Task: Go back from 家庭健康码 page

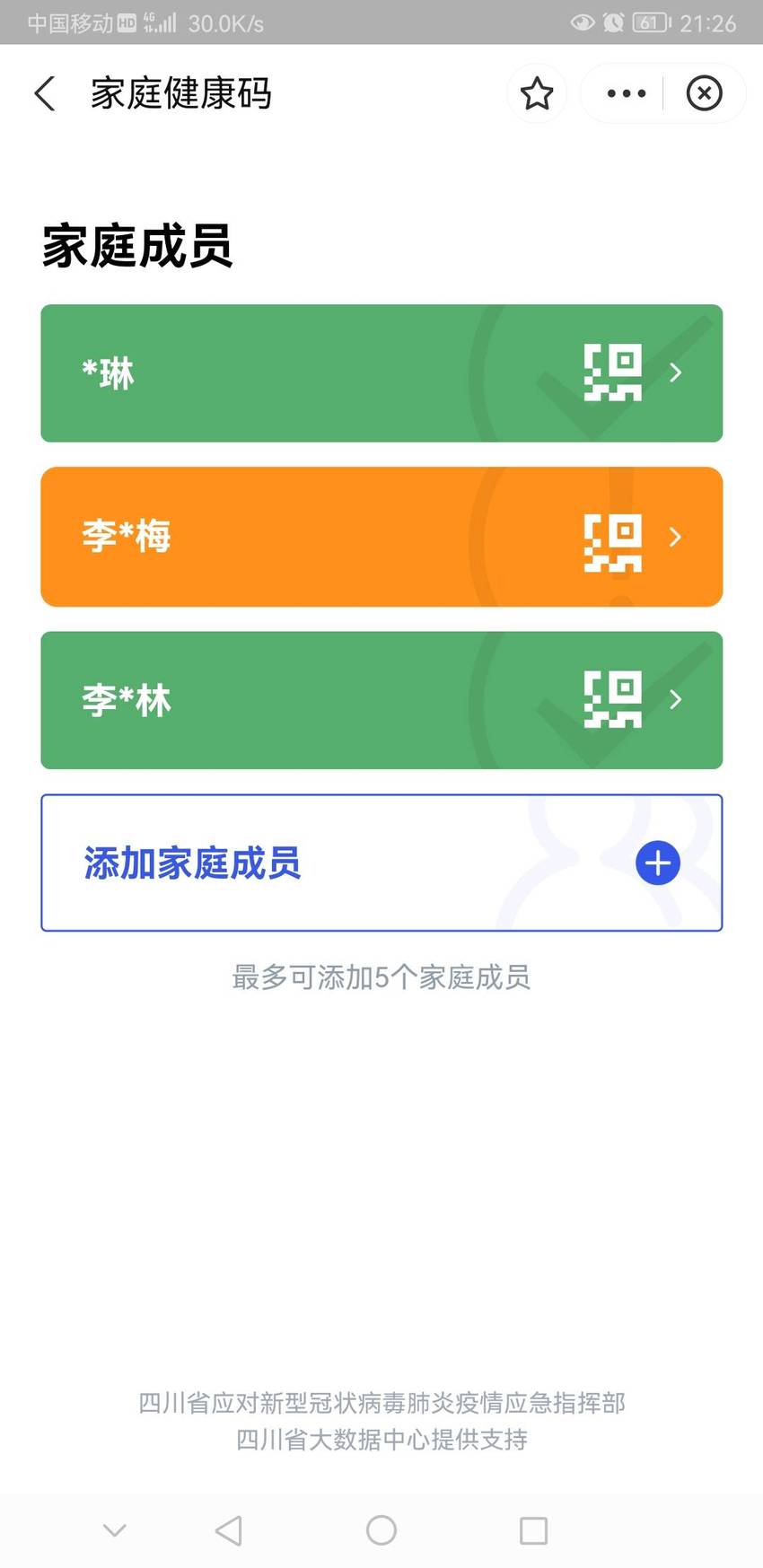Action: [45, 93]
